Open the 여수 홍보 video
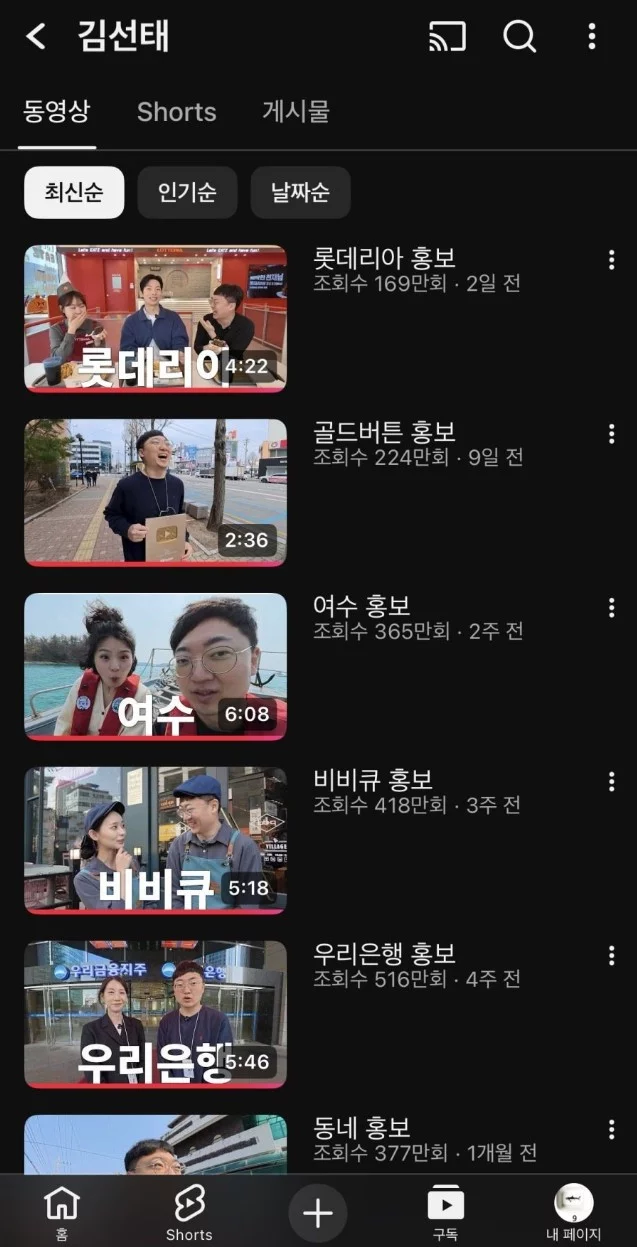Viewport: 637px width, 1247px height. [155, 666]
